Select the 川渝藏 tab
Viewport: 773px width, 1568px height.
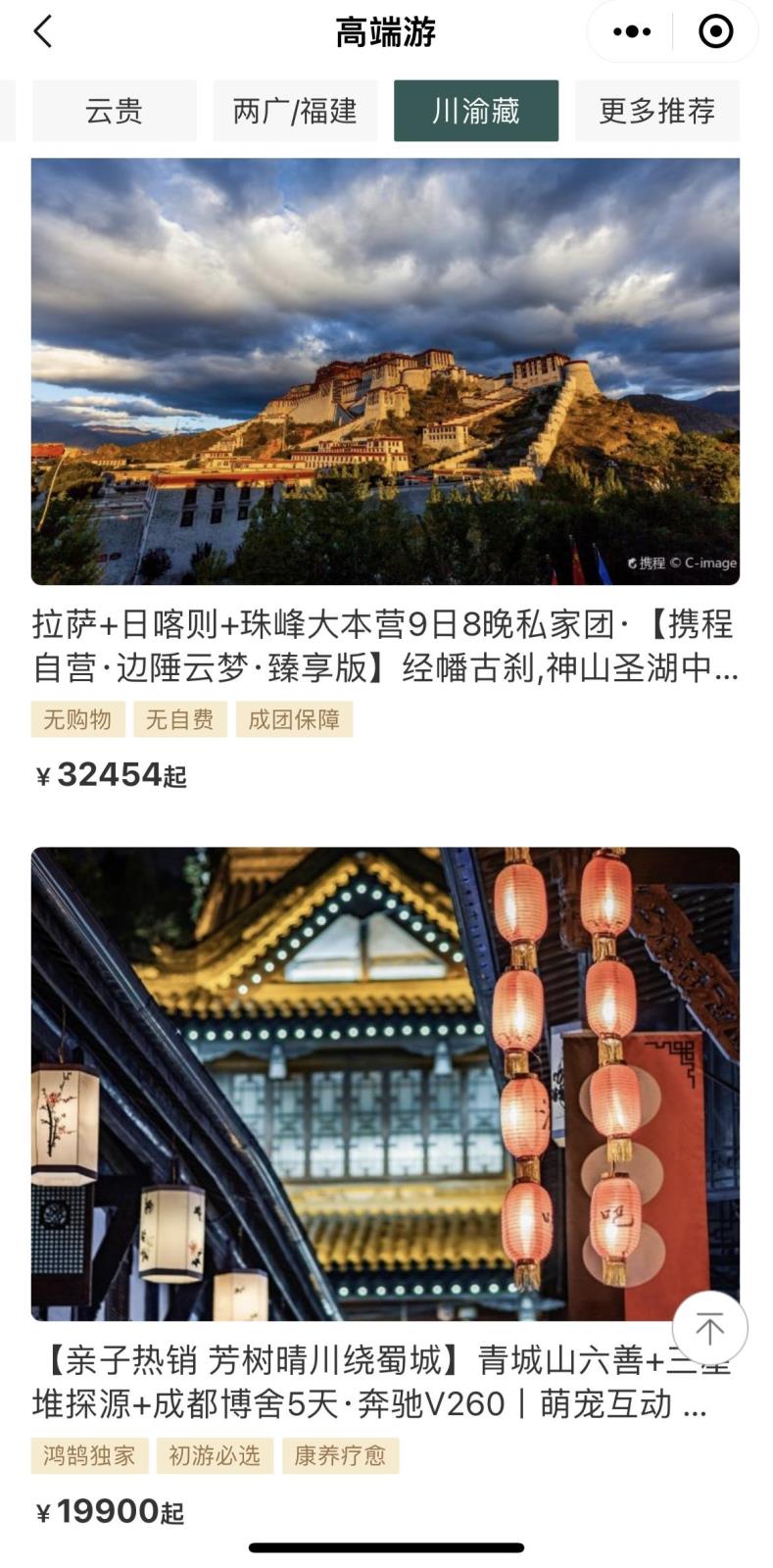pos(476,111)
